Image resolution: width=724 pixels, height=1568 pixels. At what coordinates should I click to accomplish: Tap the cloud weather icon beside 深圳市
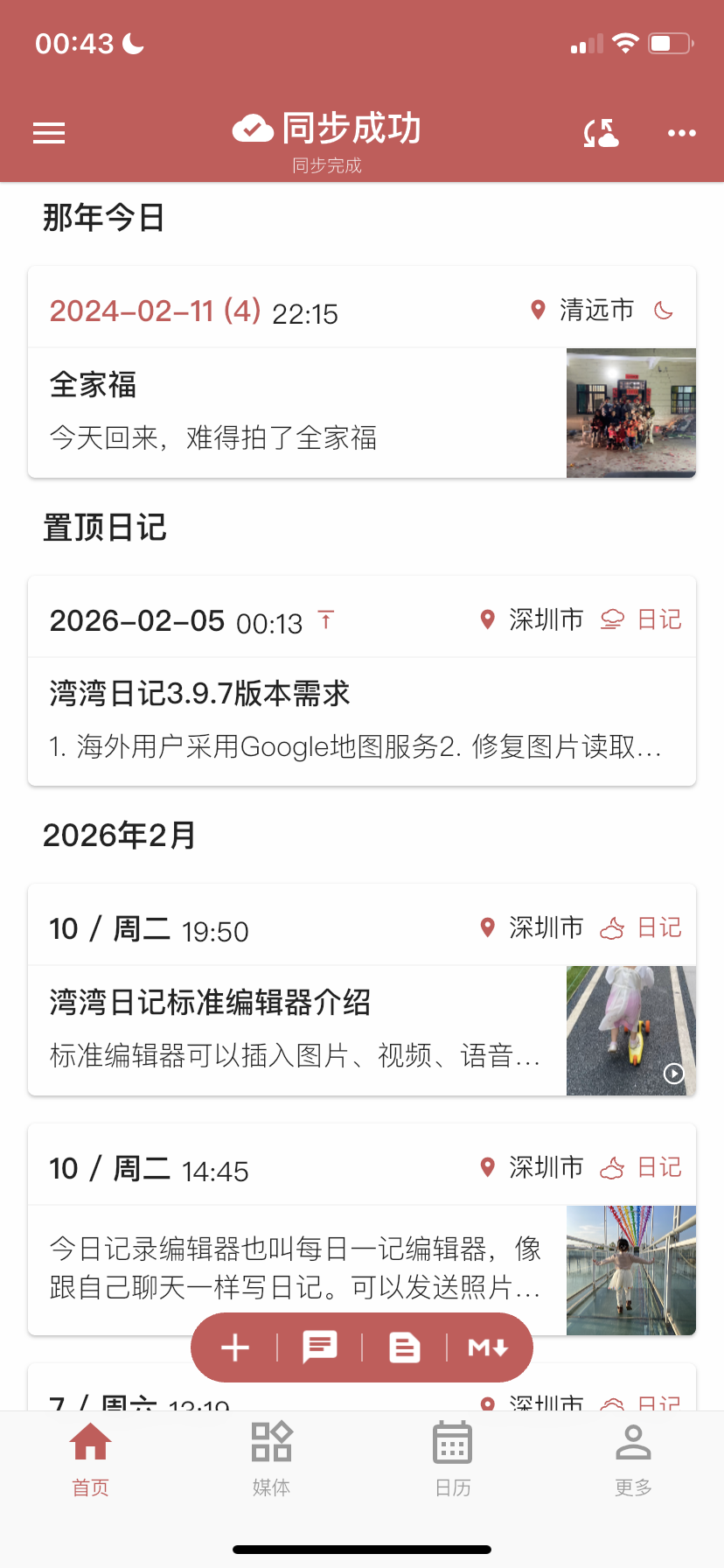[613, 619]
